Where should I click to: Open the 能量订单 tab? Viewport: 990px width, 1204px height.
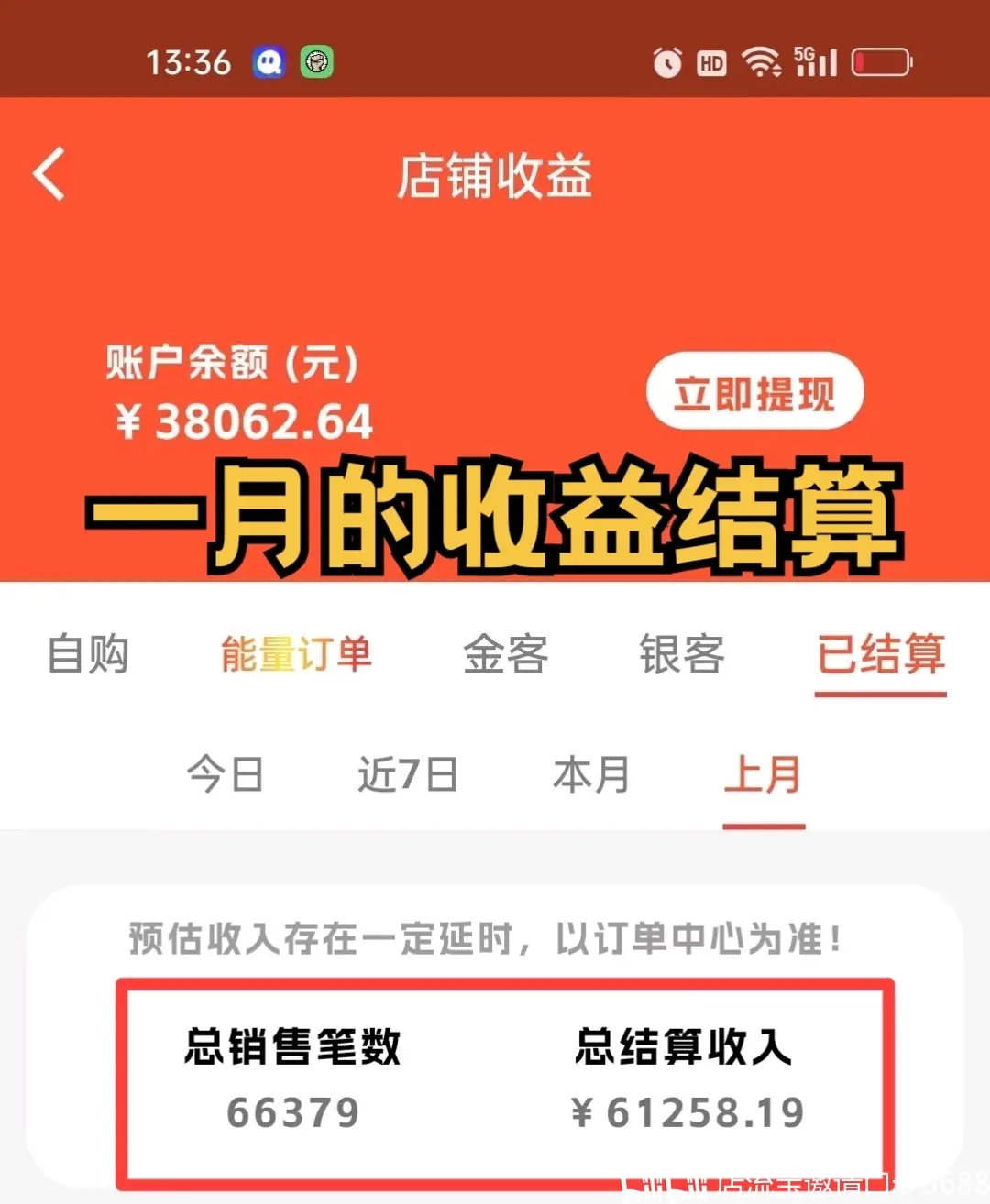296,654
